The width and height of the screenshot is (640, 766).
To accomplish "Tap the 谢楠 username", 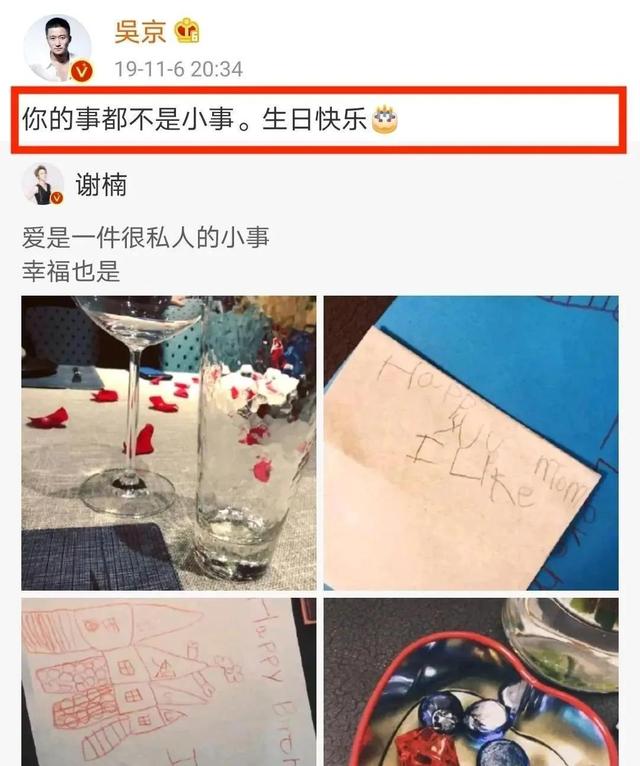I will click(101, 185).
